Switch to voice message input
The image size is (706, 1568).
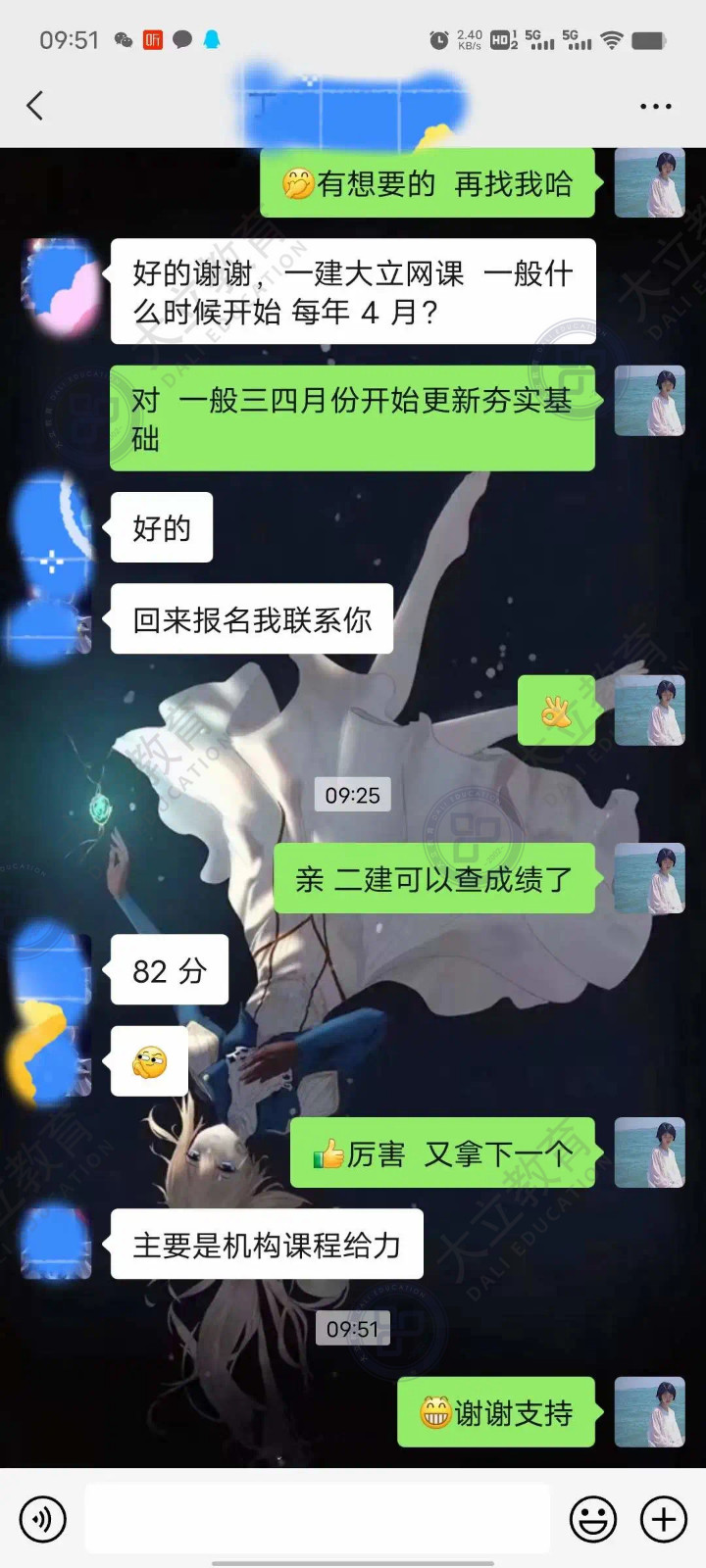(43, 1519)
